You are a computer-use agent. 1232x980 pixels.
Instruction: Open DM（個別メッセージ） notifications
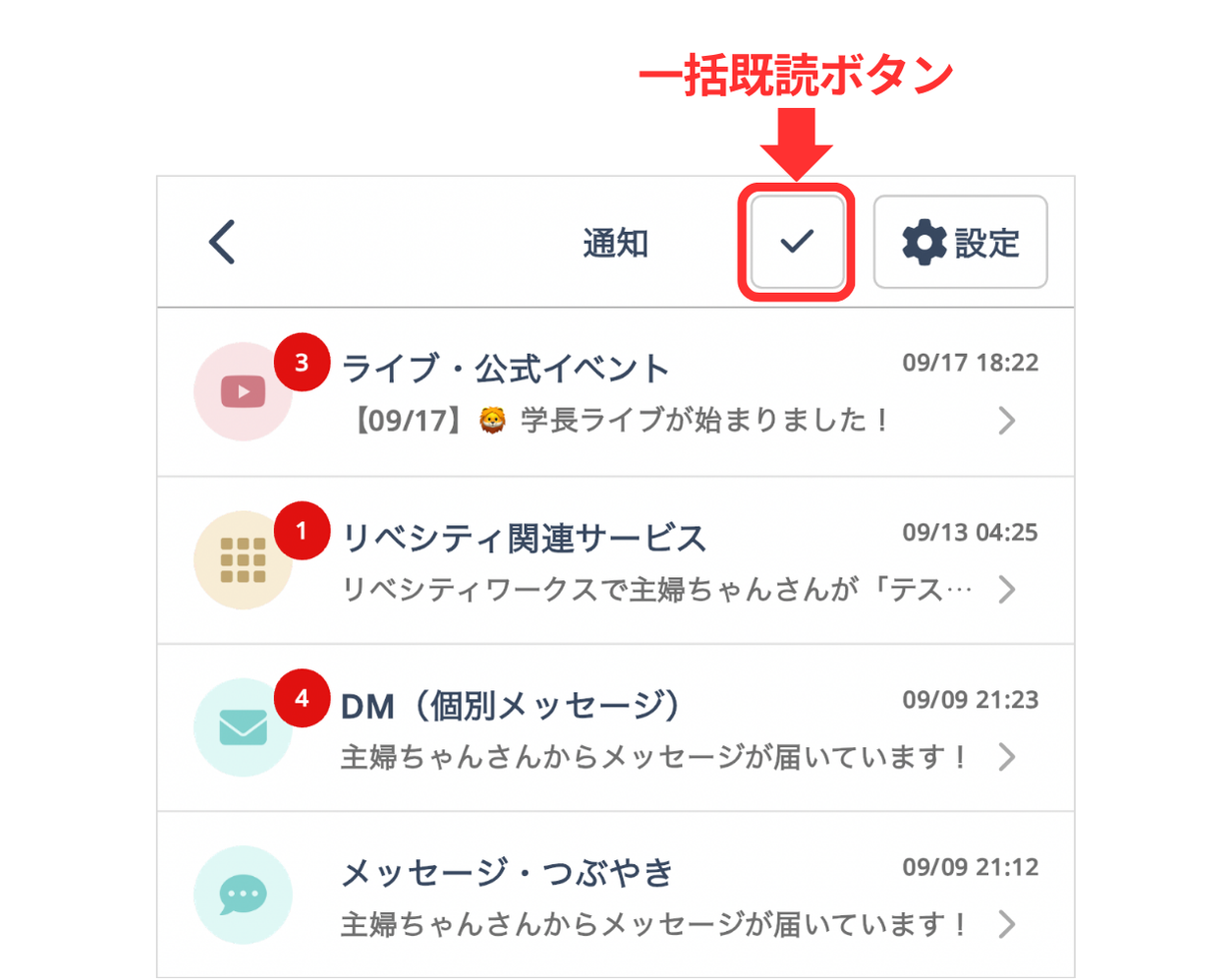pyautogui.click(x=615, y=728)
